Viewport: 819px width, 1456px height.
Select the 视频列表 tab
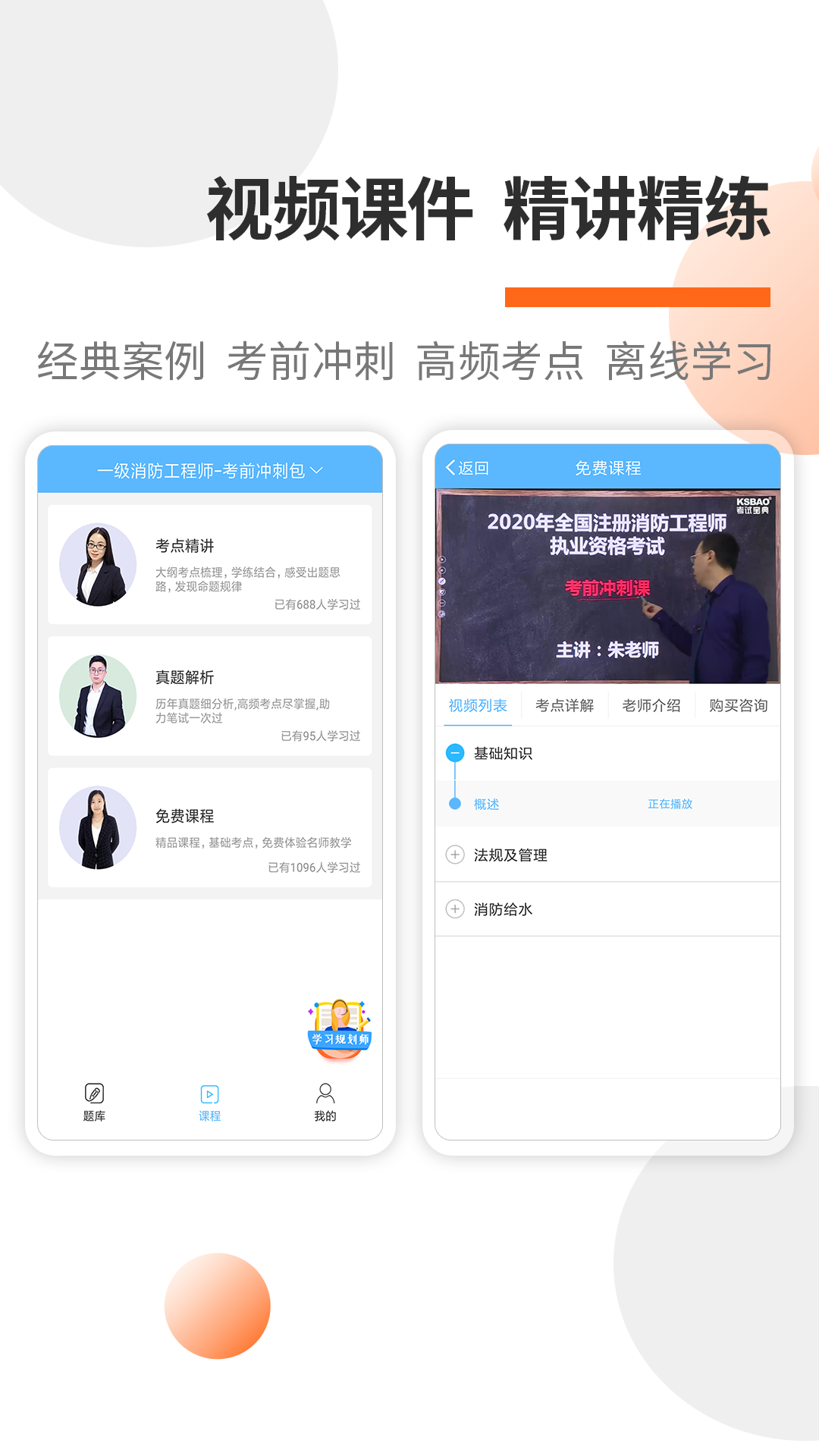tap(479, 705)
